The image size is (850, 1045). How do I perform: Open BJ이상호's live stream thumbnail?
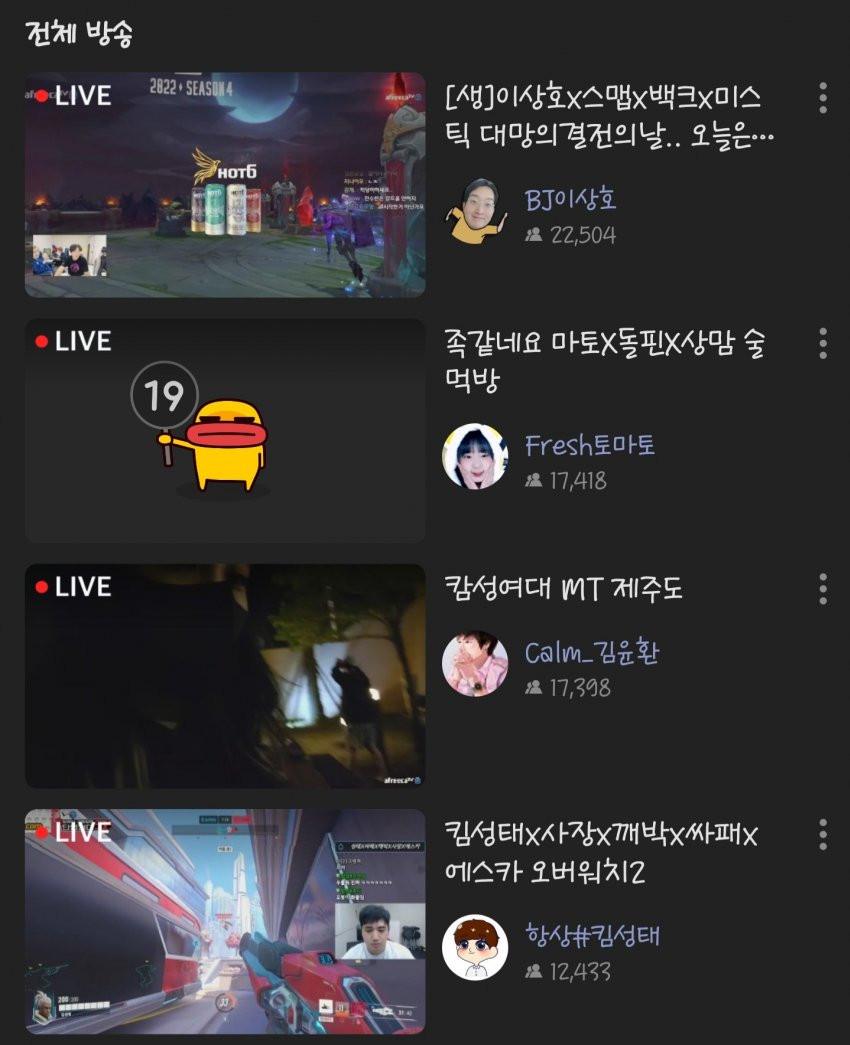click(225, 184)
